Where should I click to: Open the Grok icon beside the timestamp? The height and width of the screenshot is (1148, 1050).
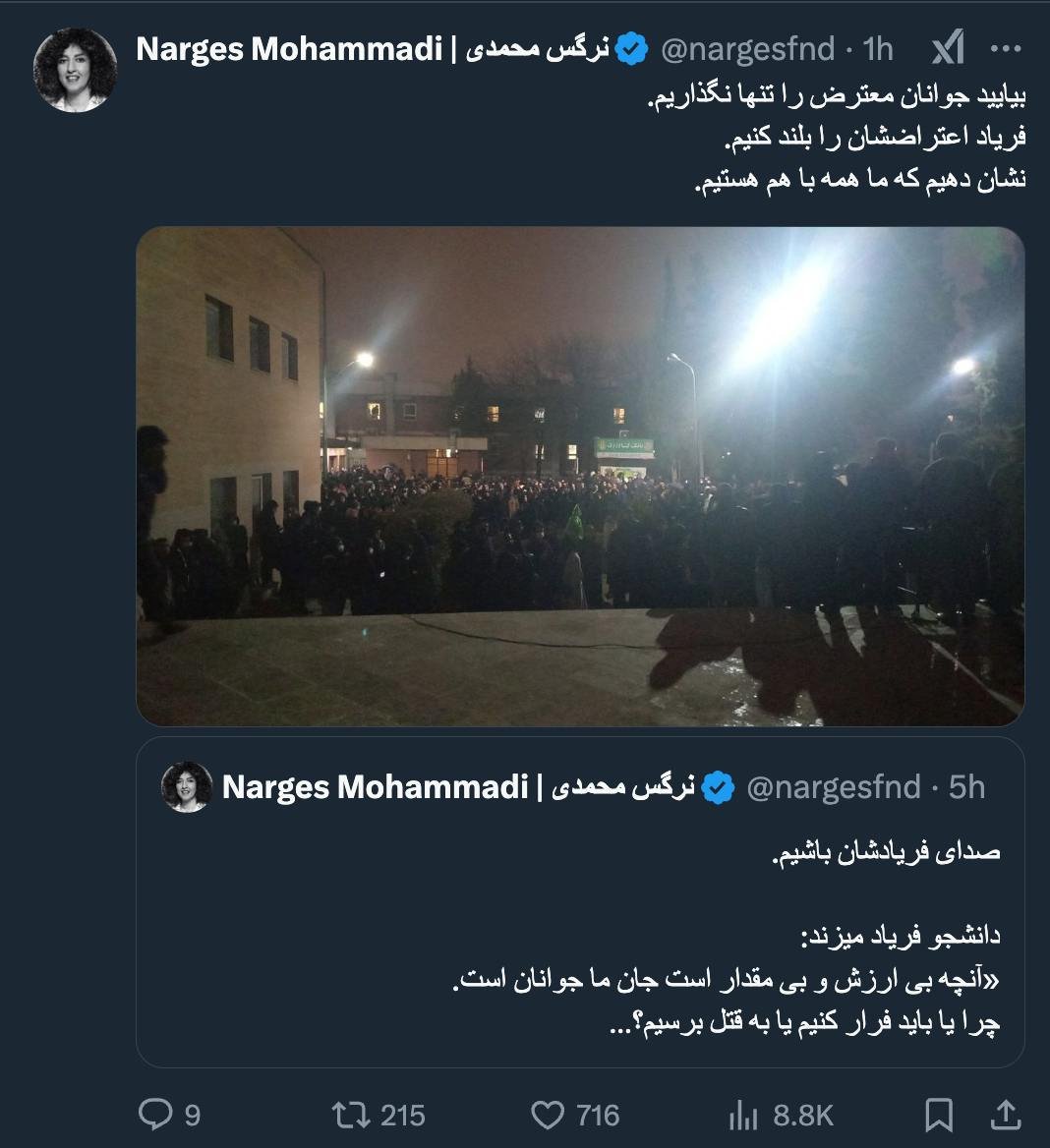948,48
